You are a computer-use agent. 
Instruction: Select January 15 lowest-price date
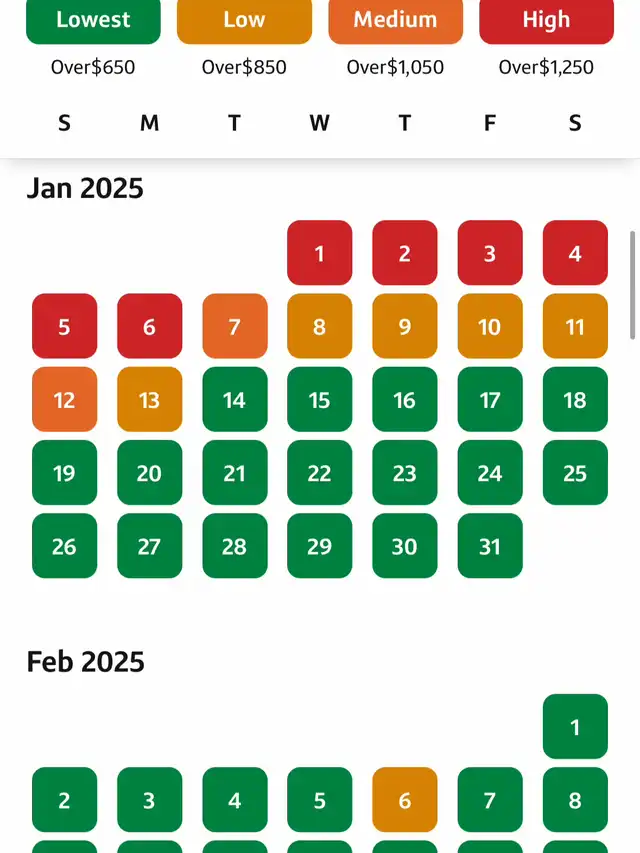pyautogui.click(x=319, y=399)
